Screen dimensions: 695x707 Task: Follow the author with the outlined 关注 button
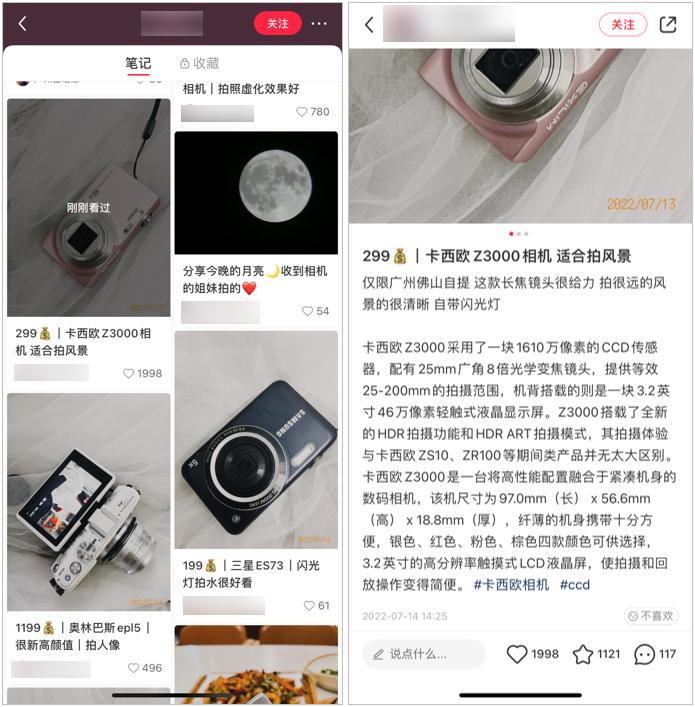pos(622,24)
